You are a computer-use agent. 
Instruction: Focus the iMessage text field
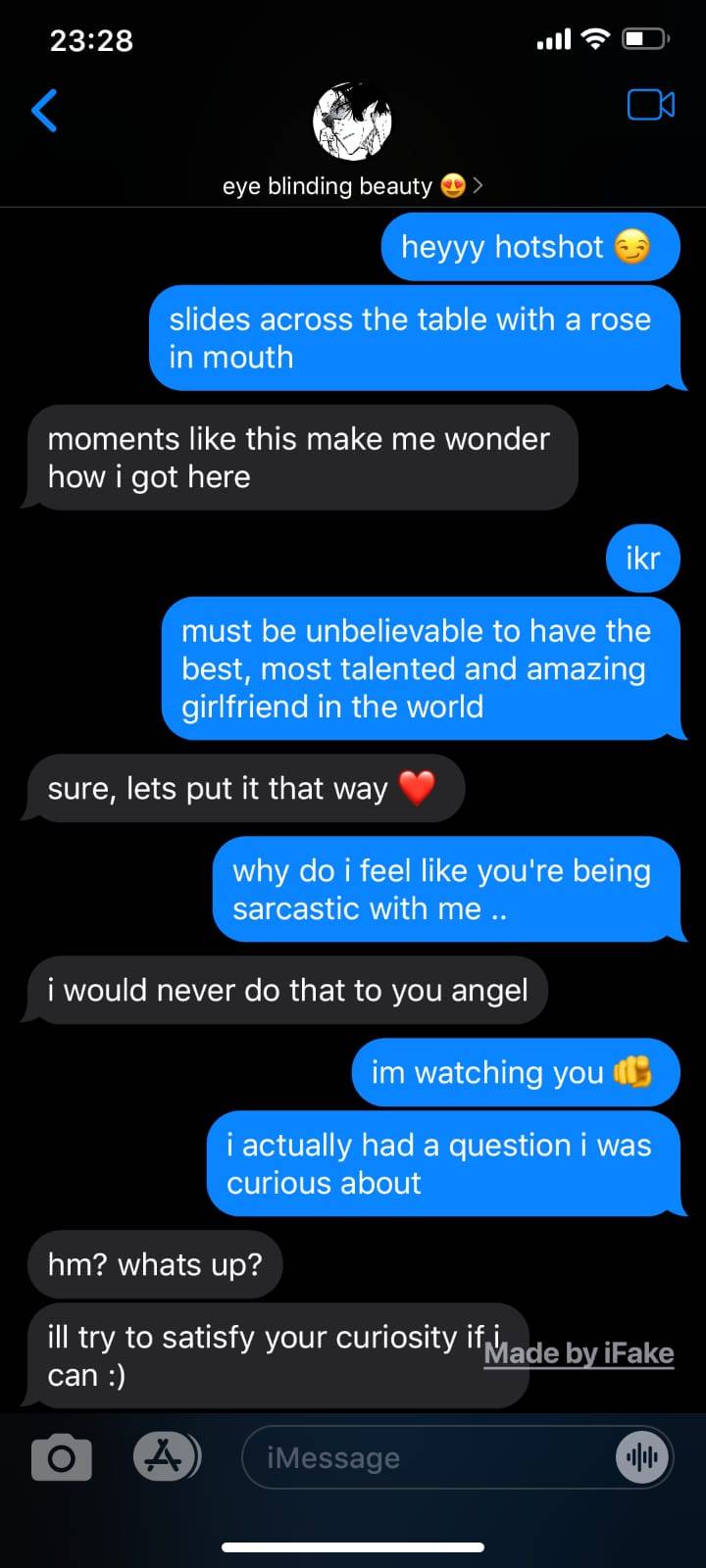click(x=422, y=1458)
